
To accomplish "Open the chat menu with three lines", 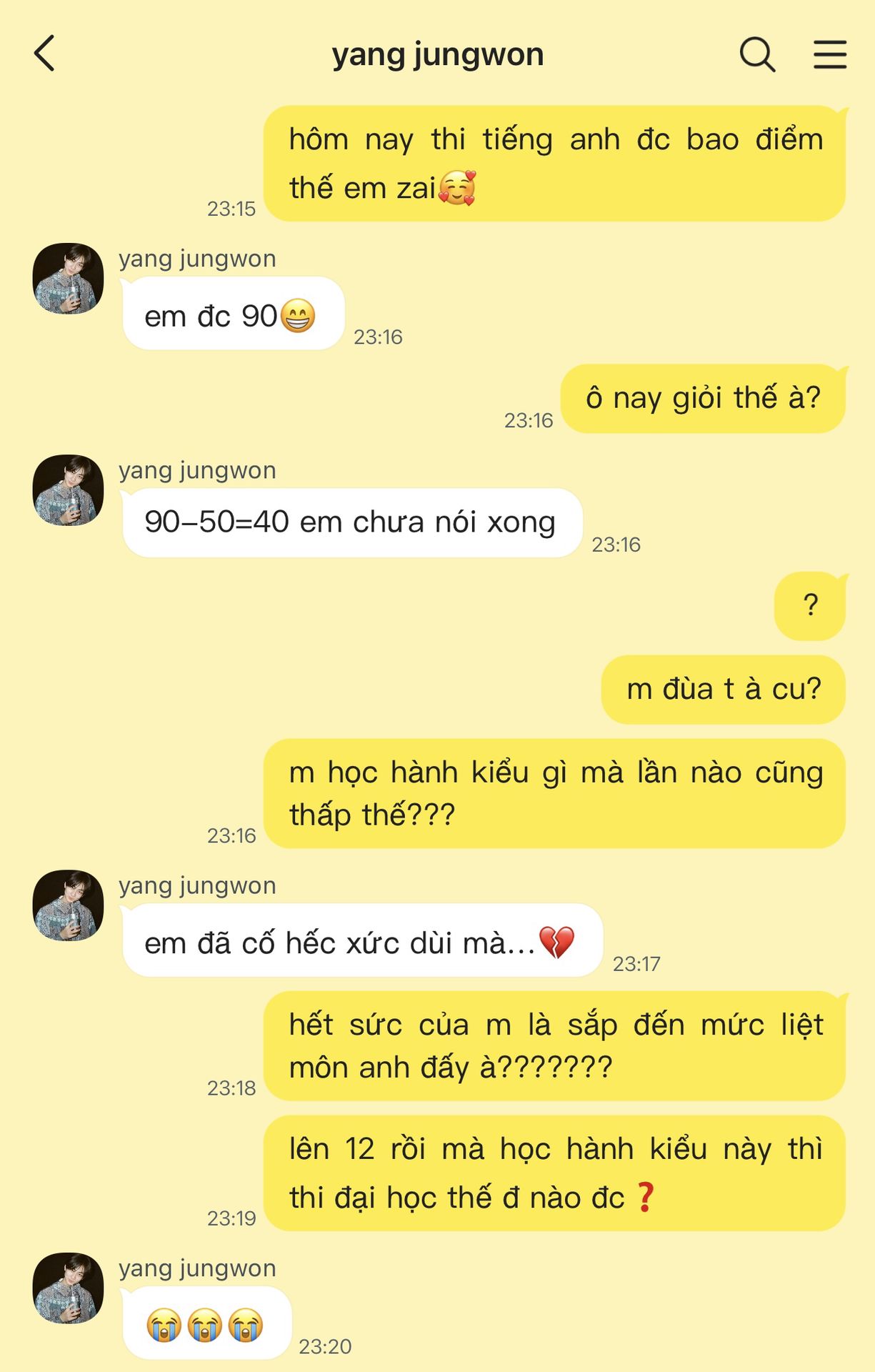I will 829,54.
